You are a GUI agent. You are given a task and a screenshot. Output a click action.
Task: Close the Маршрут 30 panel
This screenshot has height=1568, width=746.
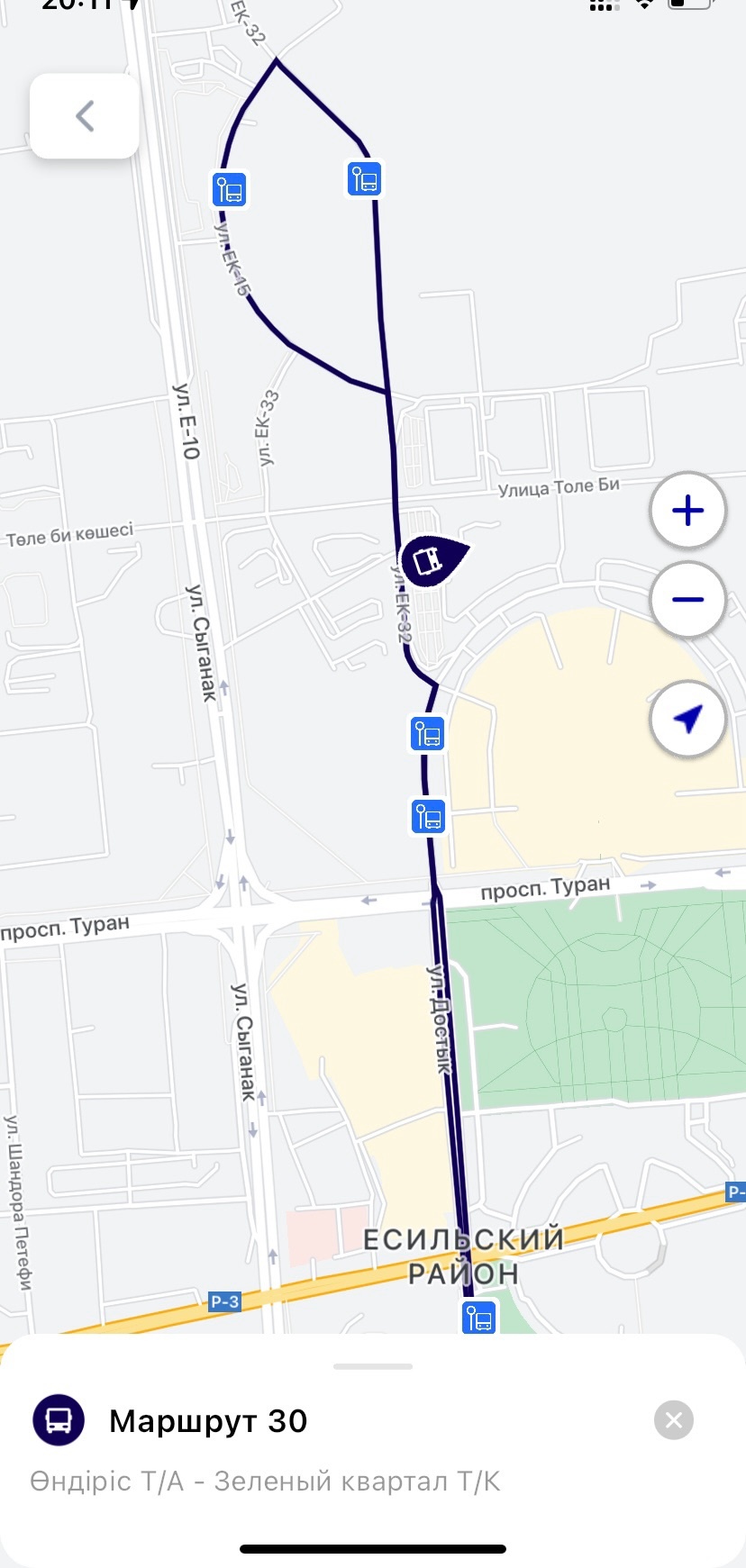click(673, 1420)
